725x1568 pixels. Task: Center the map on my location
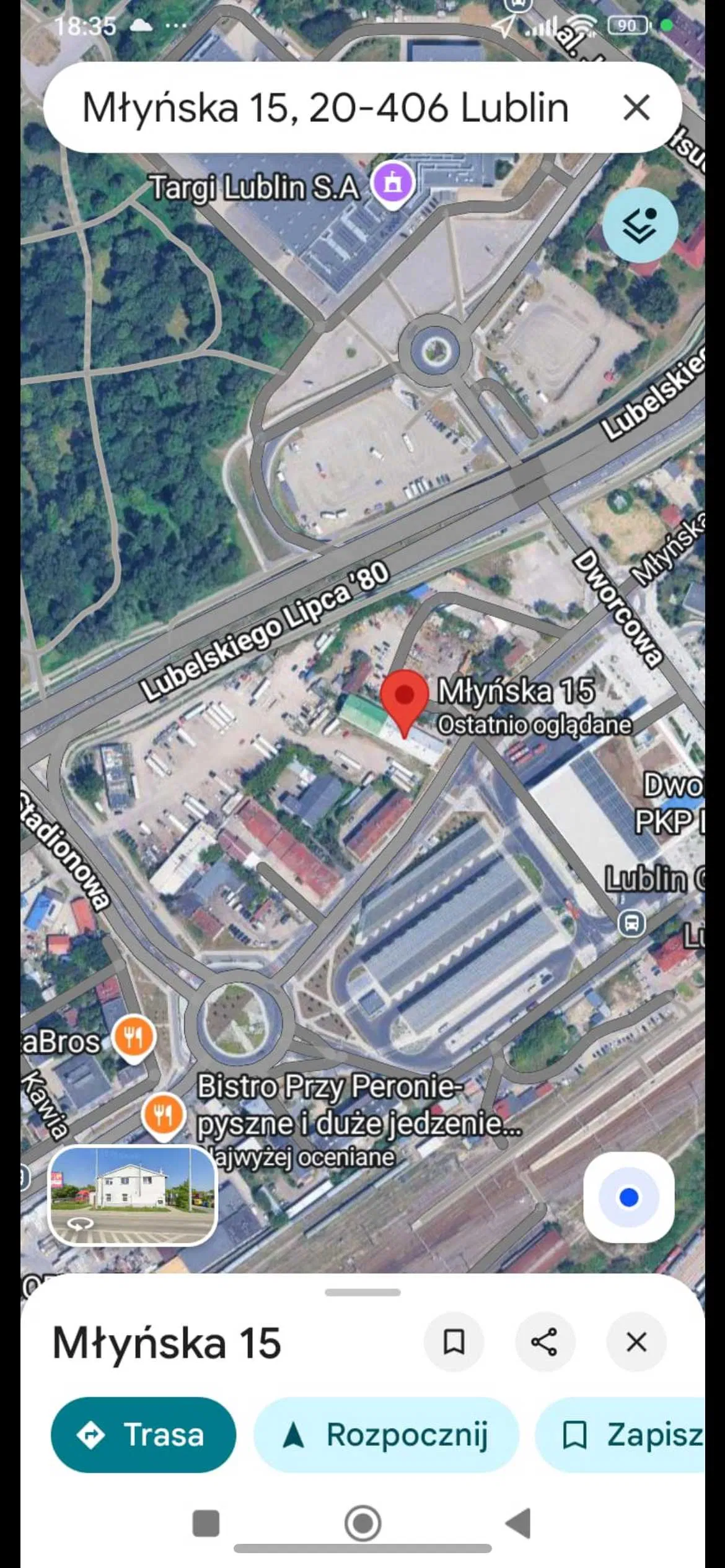[628, 1197]
